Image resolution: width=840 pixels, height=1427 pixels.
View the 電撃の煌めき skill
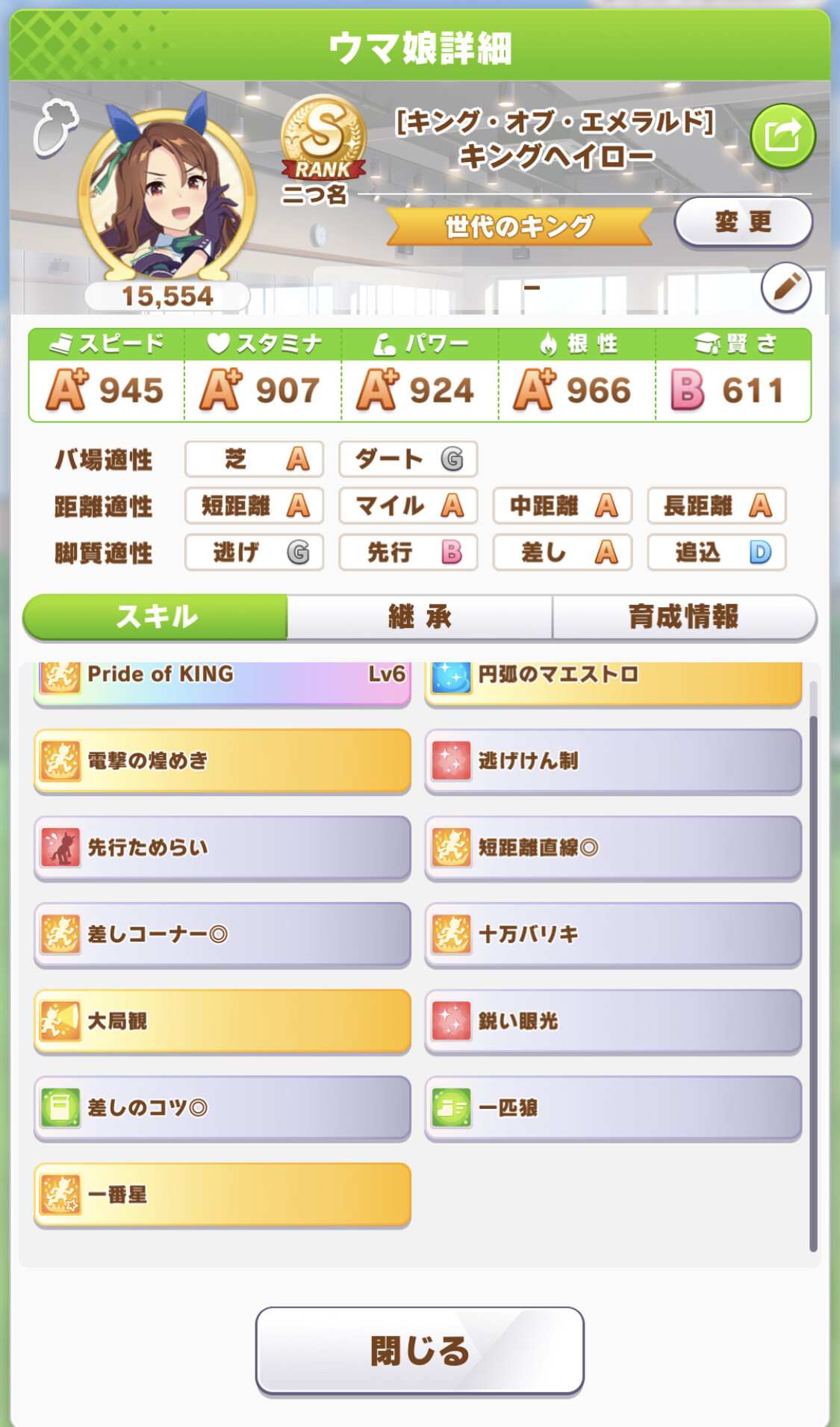223,761
